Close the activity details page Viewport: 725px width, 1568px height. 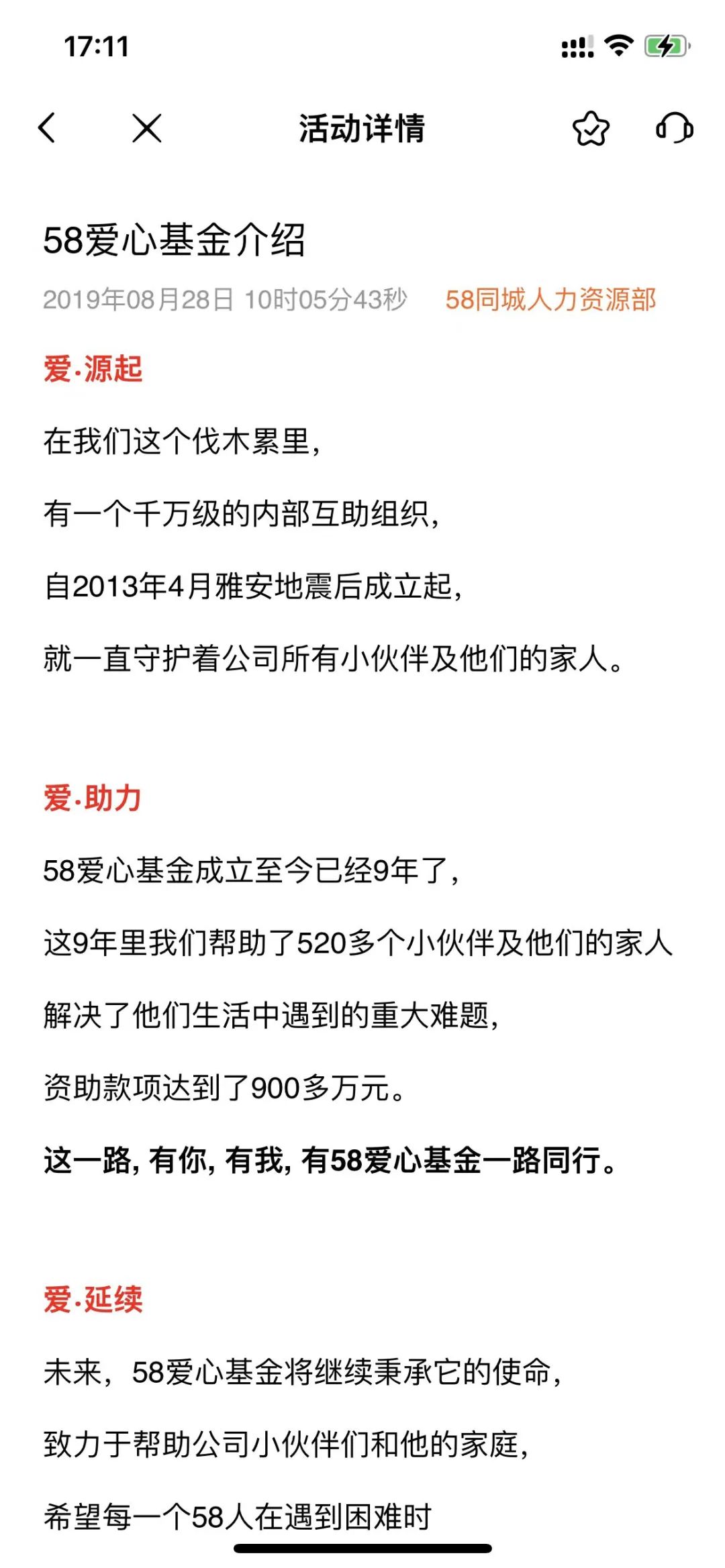point(147,127)
